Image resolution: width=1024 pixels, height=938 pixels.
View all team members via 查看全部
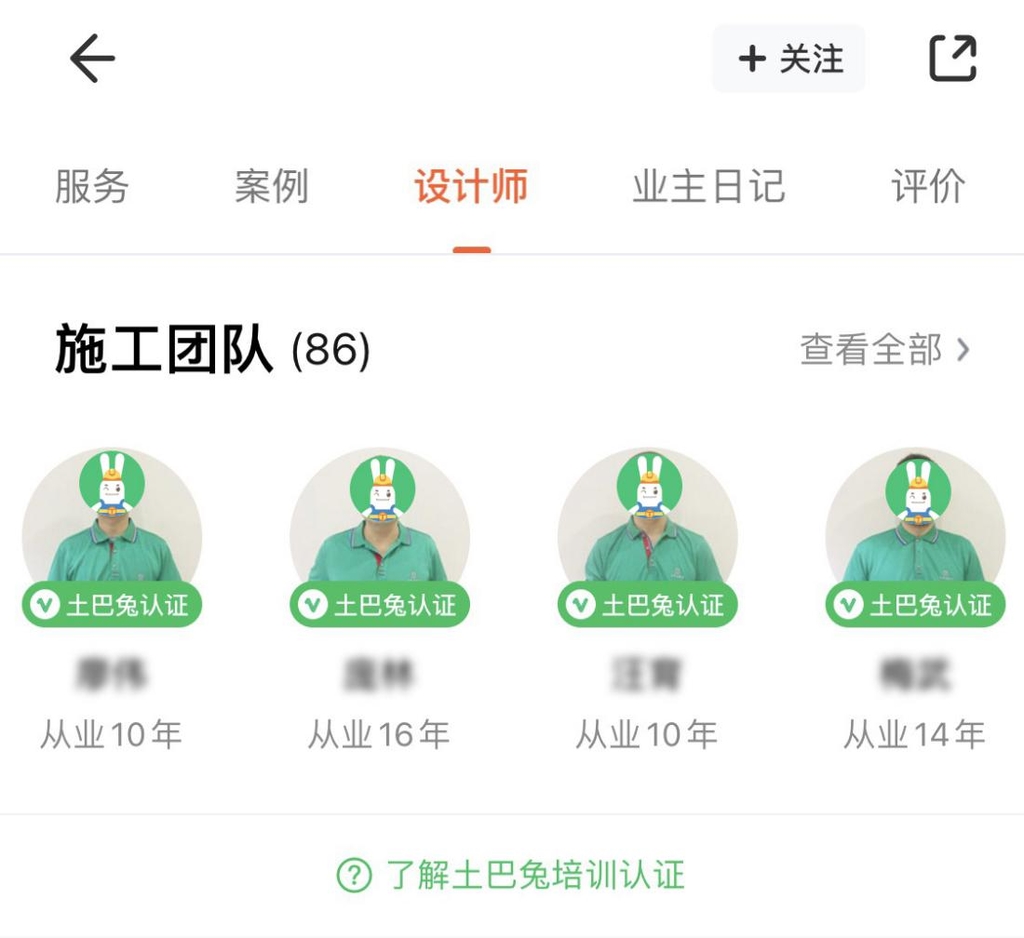[885, 350]
